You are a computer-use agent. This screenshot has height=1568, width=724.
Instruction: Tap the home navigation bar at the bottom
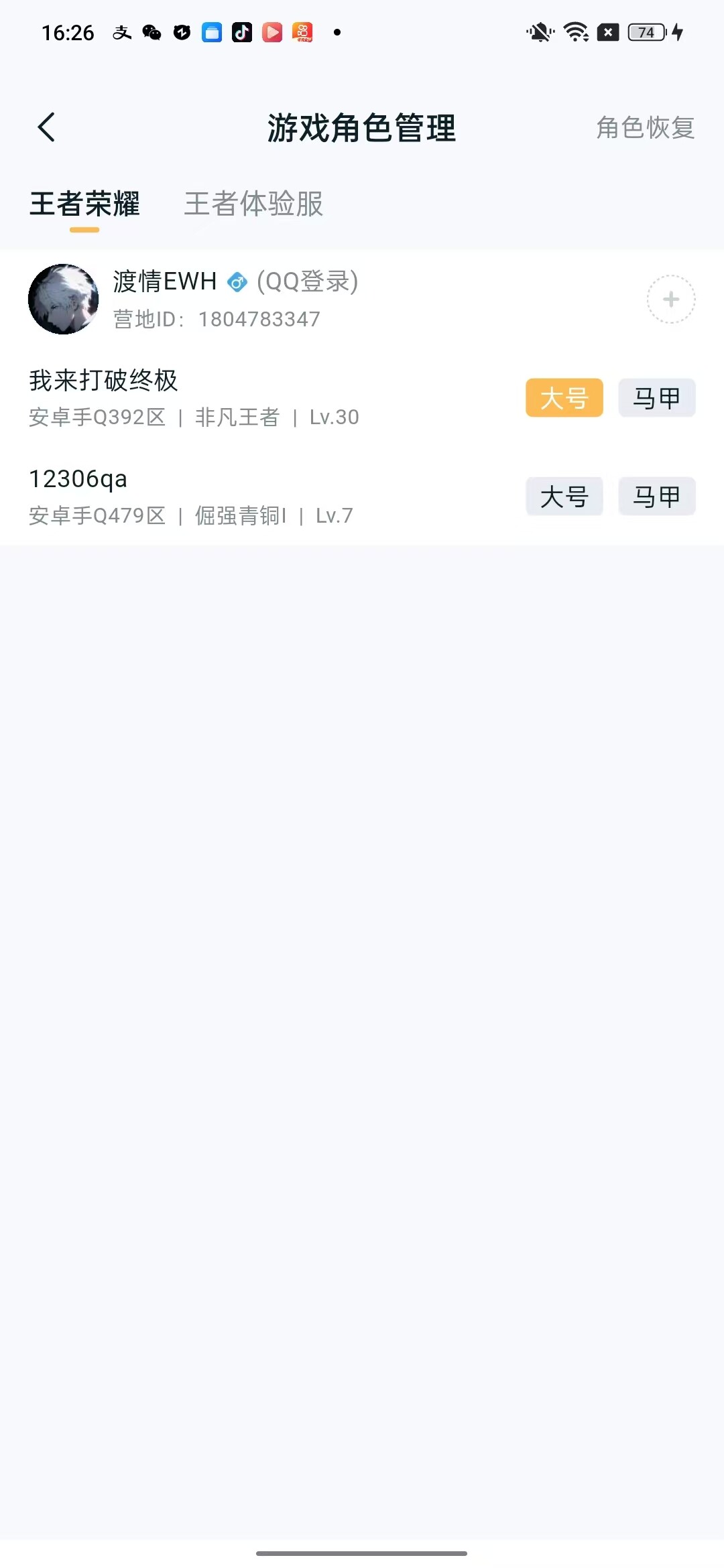(x=362, y=1553)
